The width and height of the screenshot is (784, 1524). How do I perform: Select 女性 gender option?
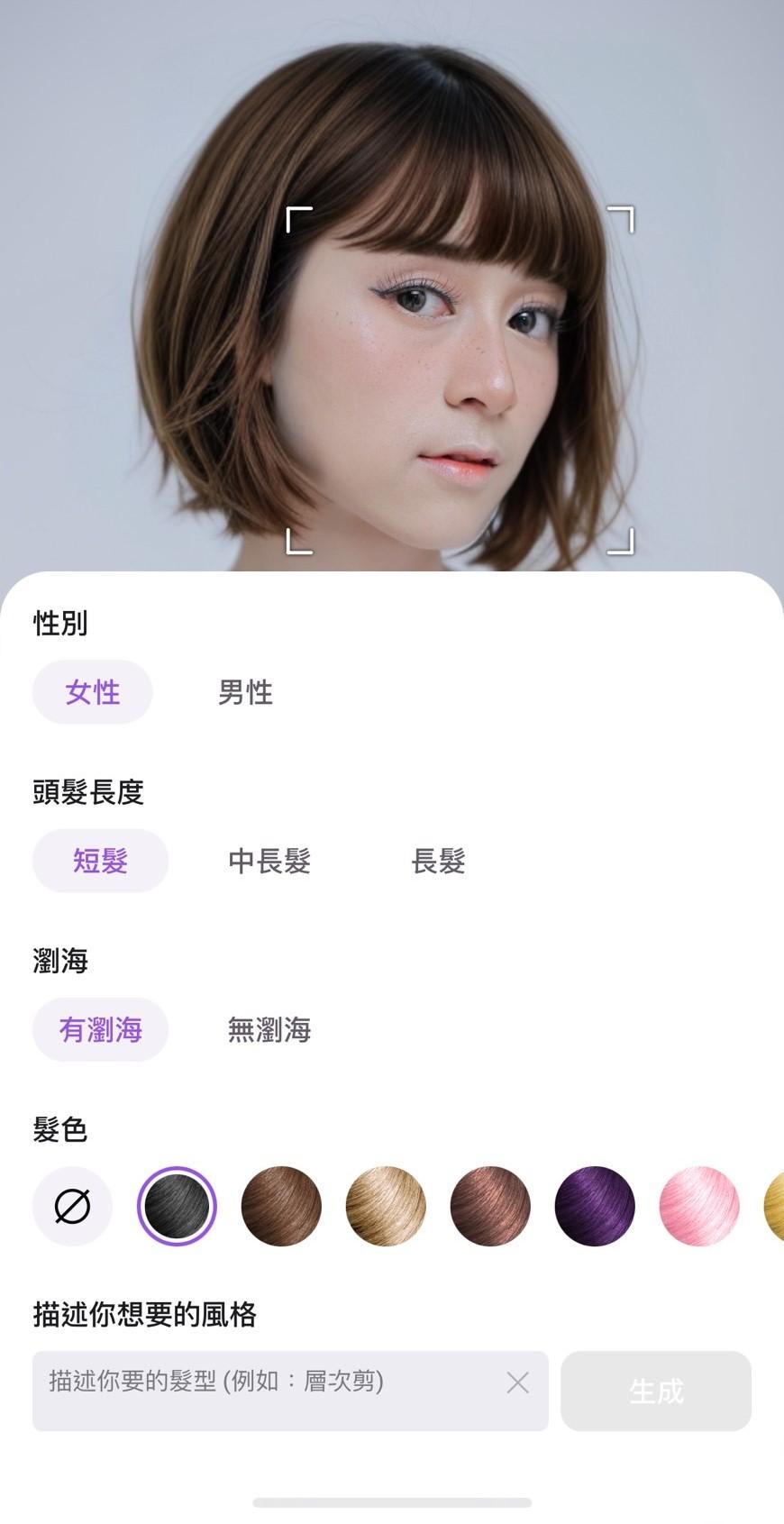92,692
